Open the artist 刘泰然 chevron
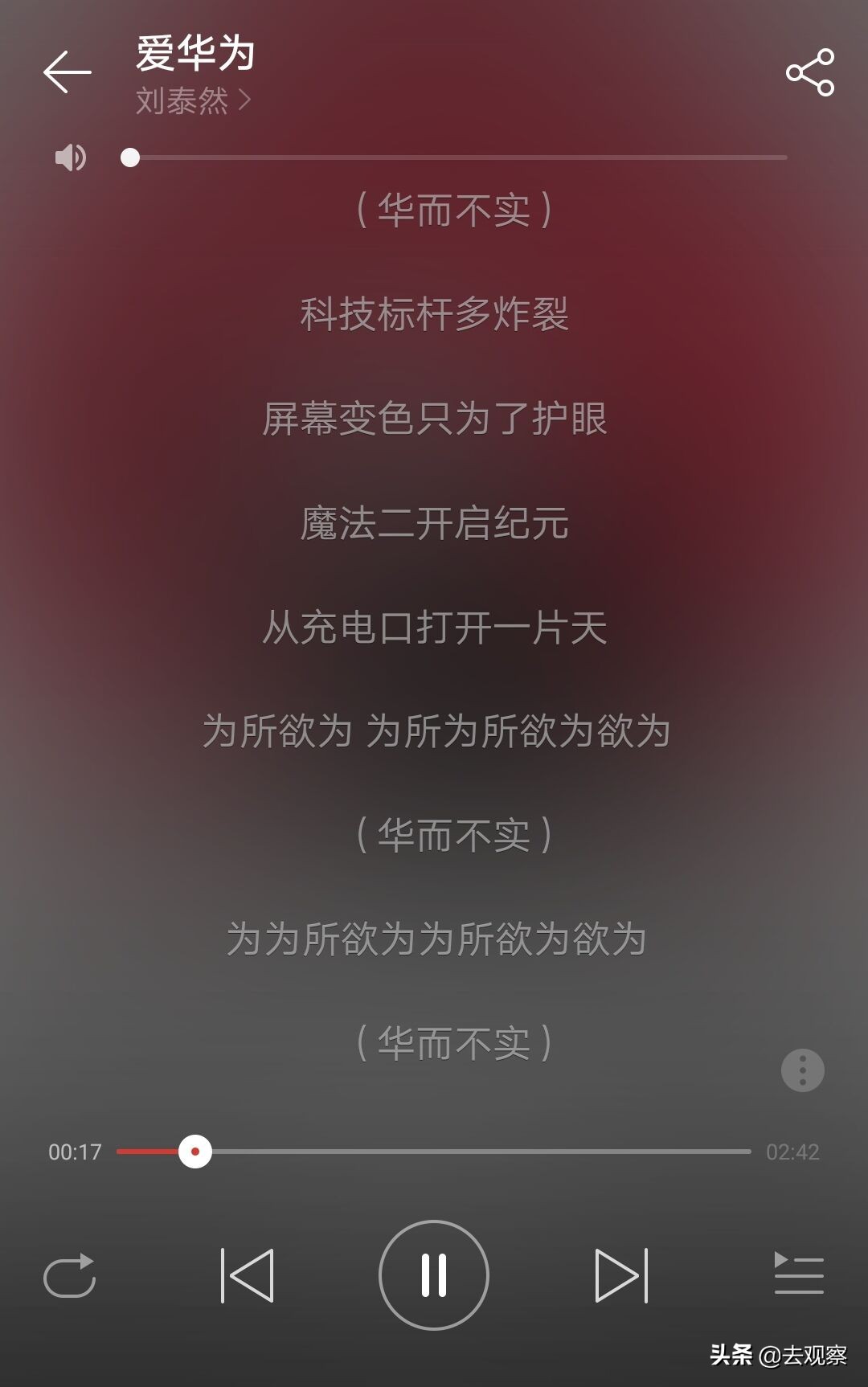This screenshot has height=1387, width=868. 245,98
